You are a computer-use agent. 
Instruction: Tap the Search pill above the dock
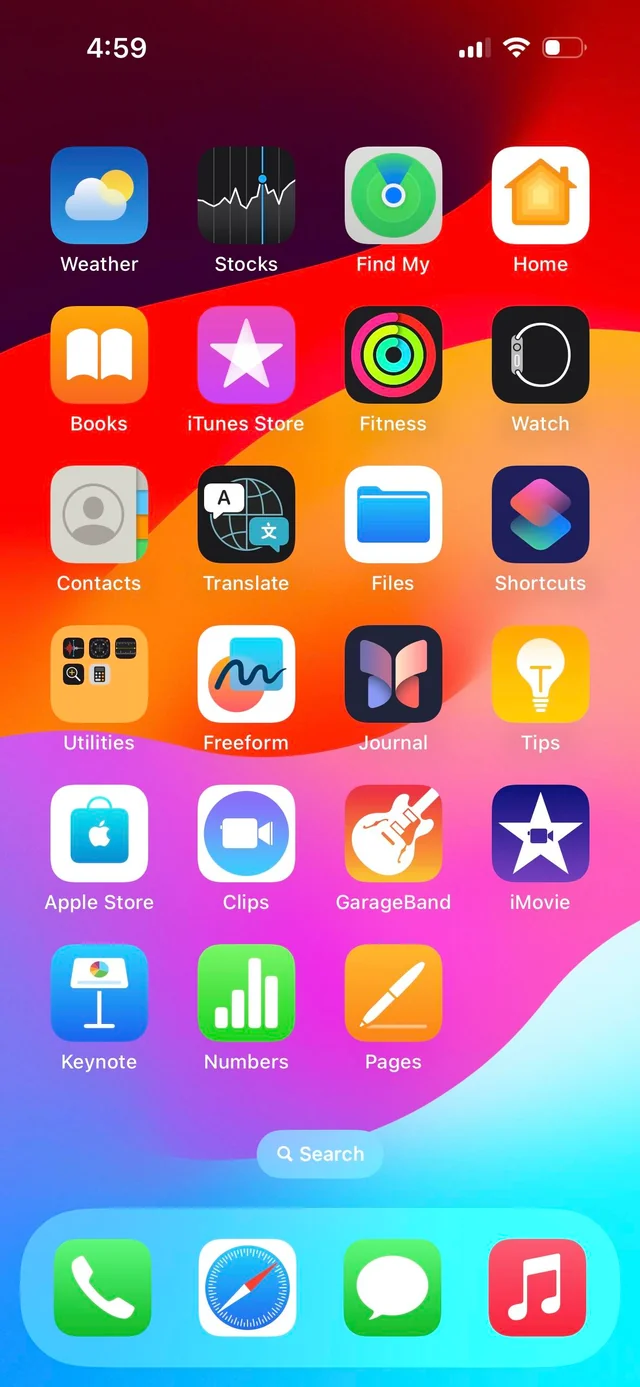click(320, 1154)
